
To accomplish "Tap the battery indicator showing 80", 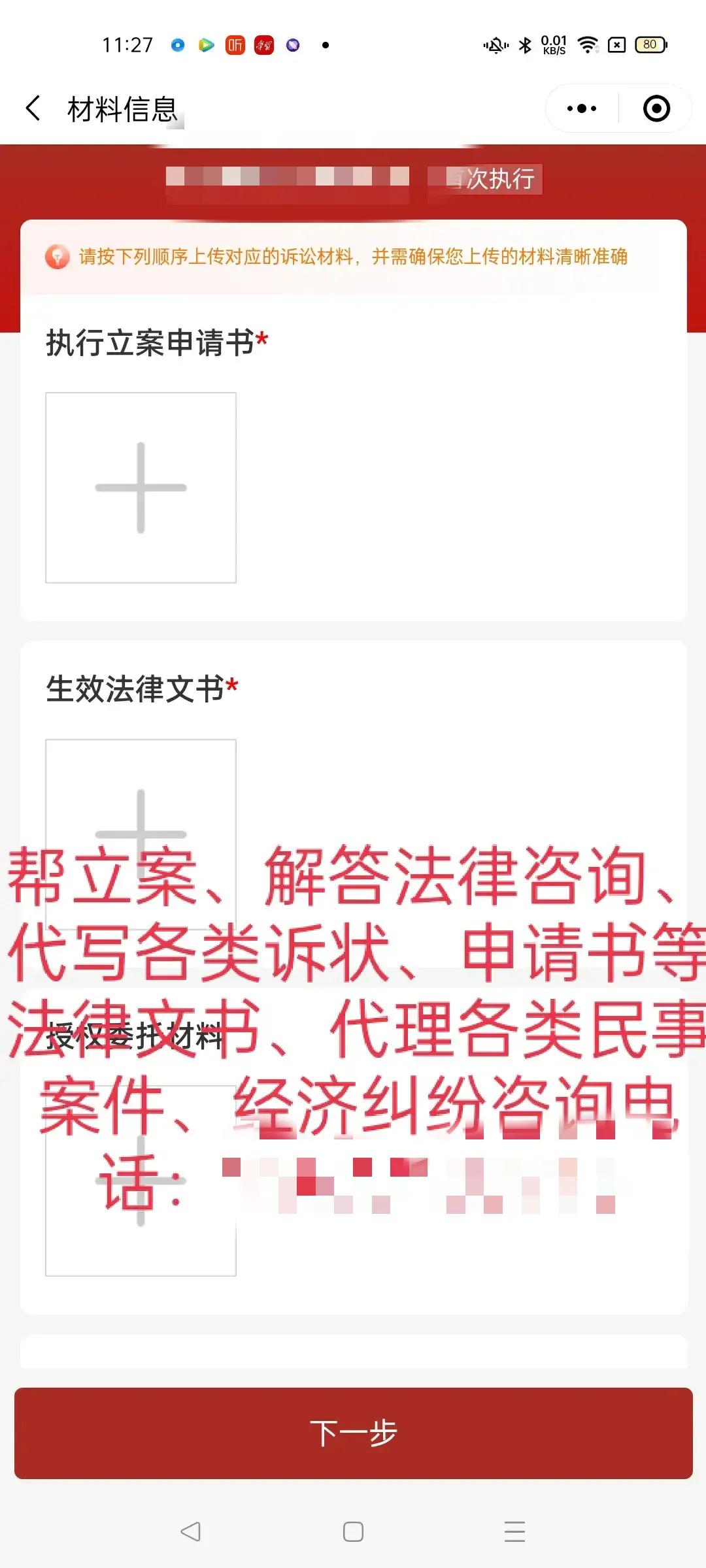I will coord(650,44).
